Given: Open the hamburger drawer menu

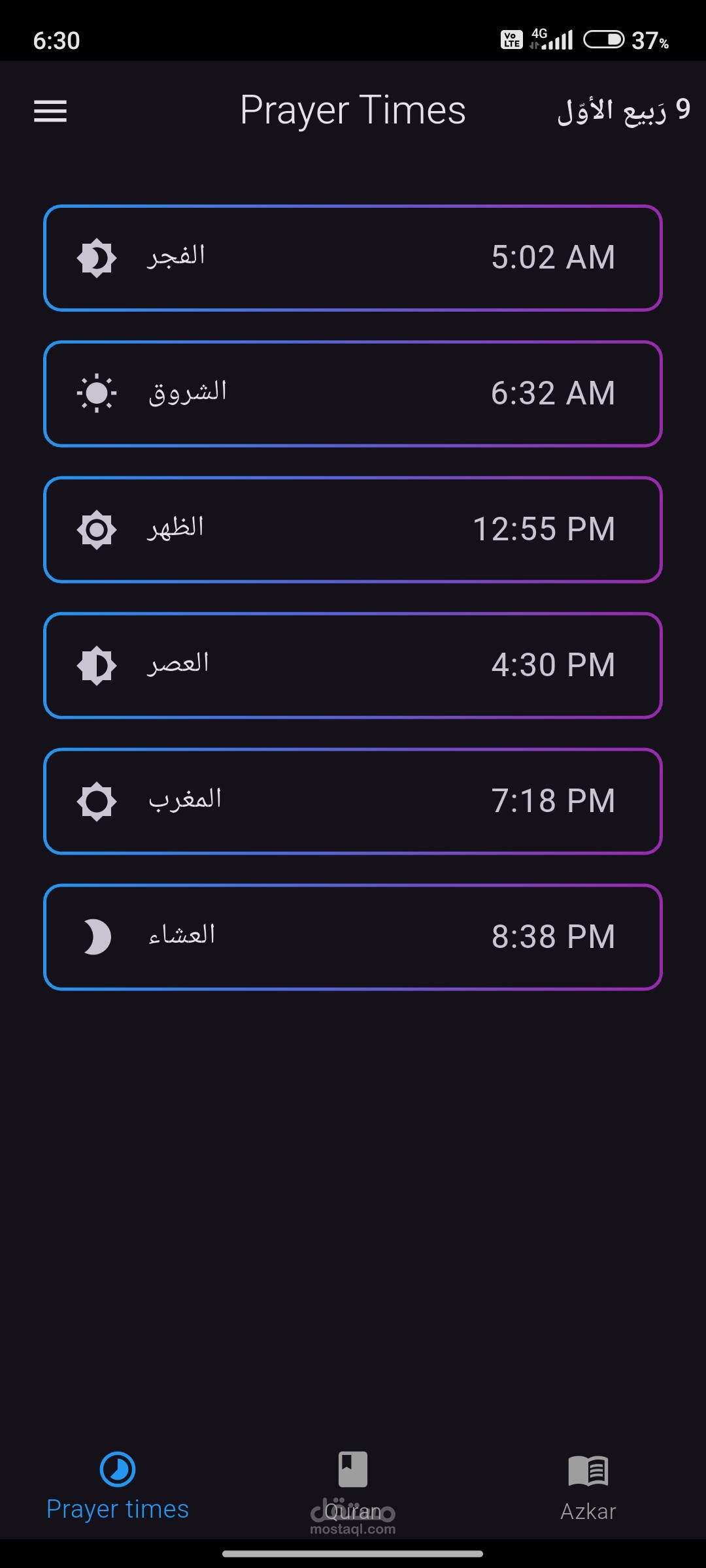Looking at the screenshot, I should pos(50,111).
